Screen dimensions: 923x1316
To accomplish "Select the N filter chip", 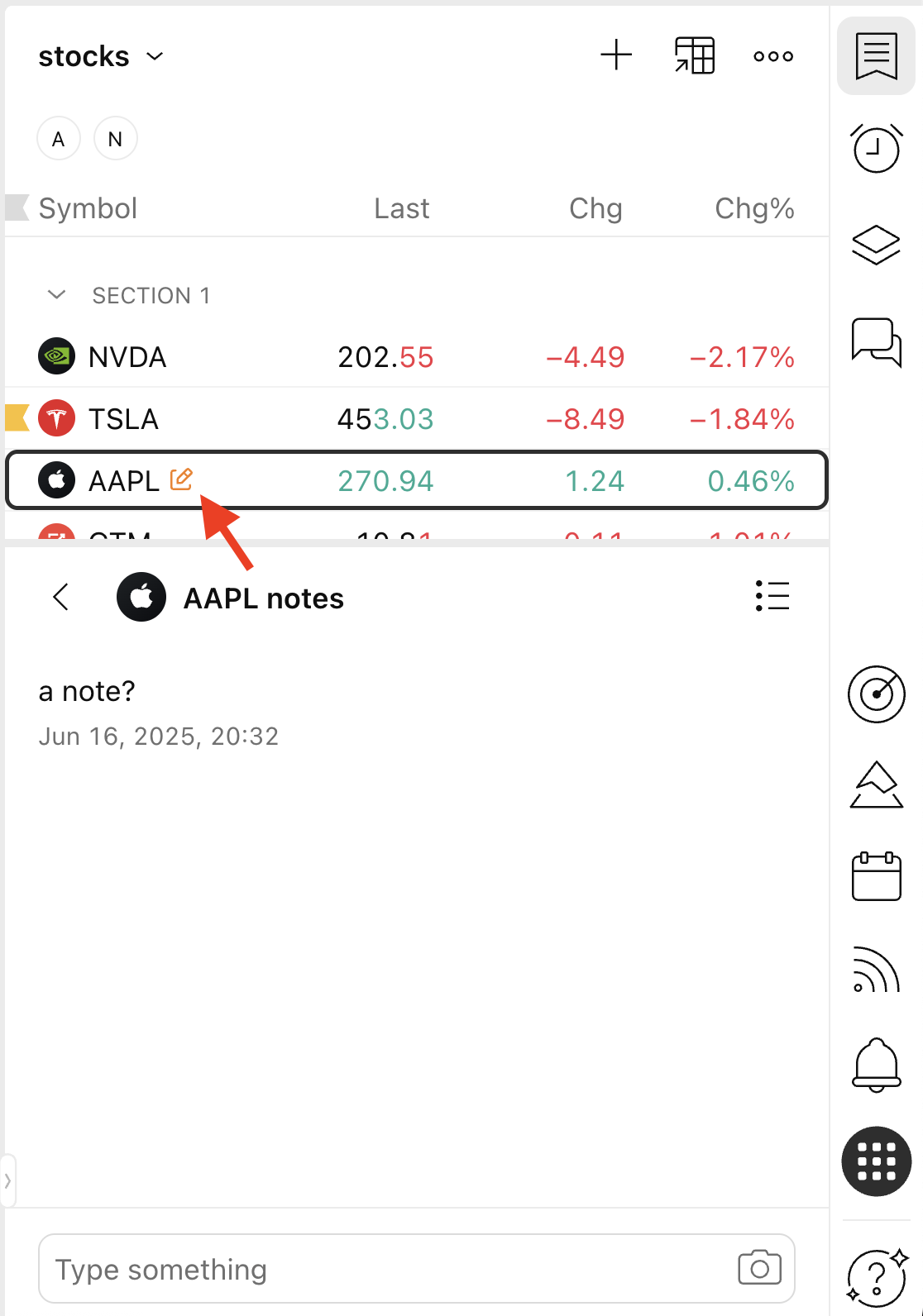I will pyautogui.click(x=116, y=139).
